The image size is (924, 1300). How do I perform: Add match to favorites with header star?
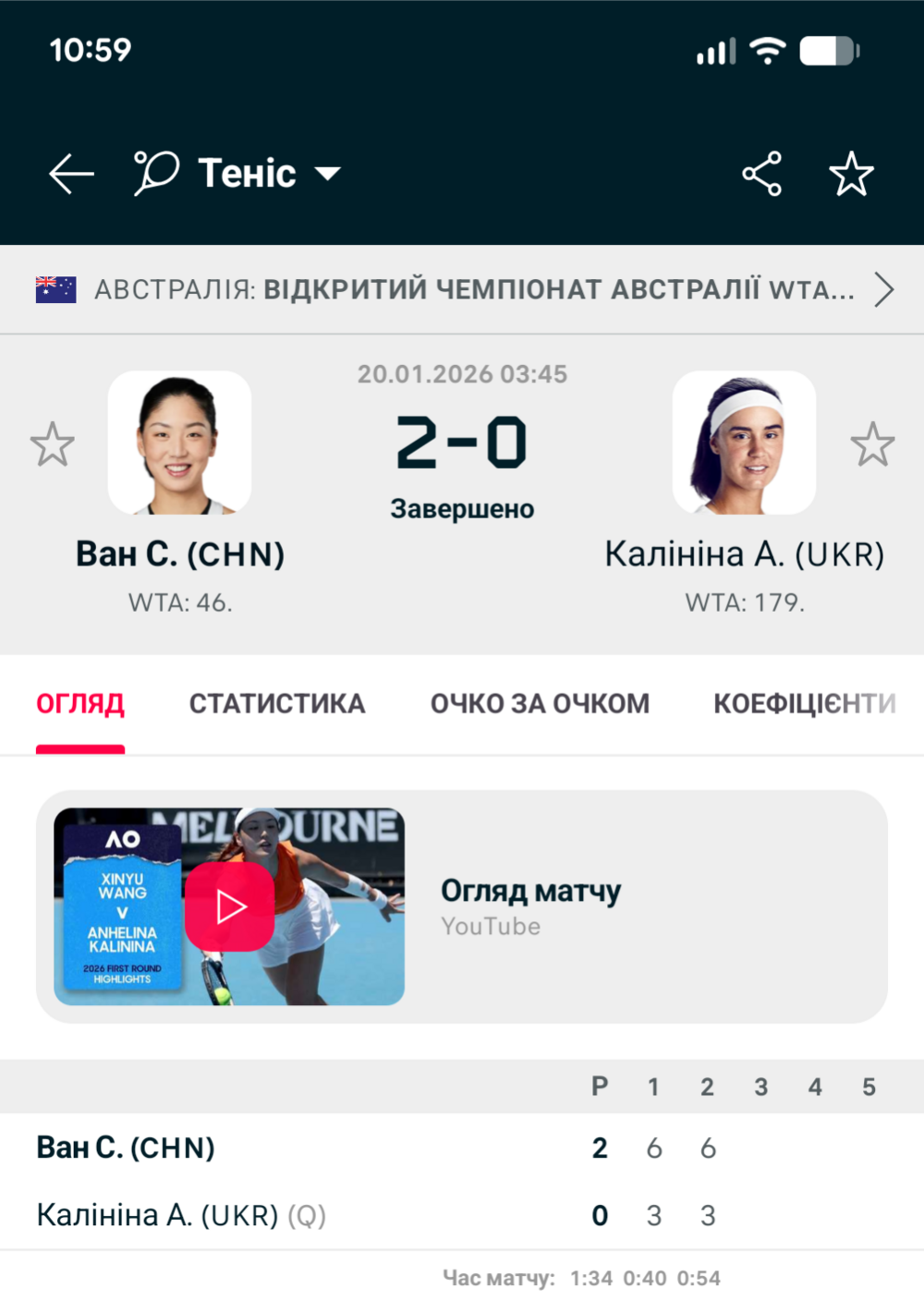point(850,174)
